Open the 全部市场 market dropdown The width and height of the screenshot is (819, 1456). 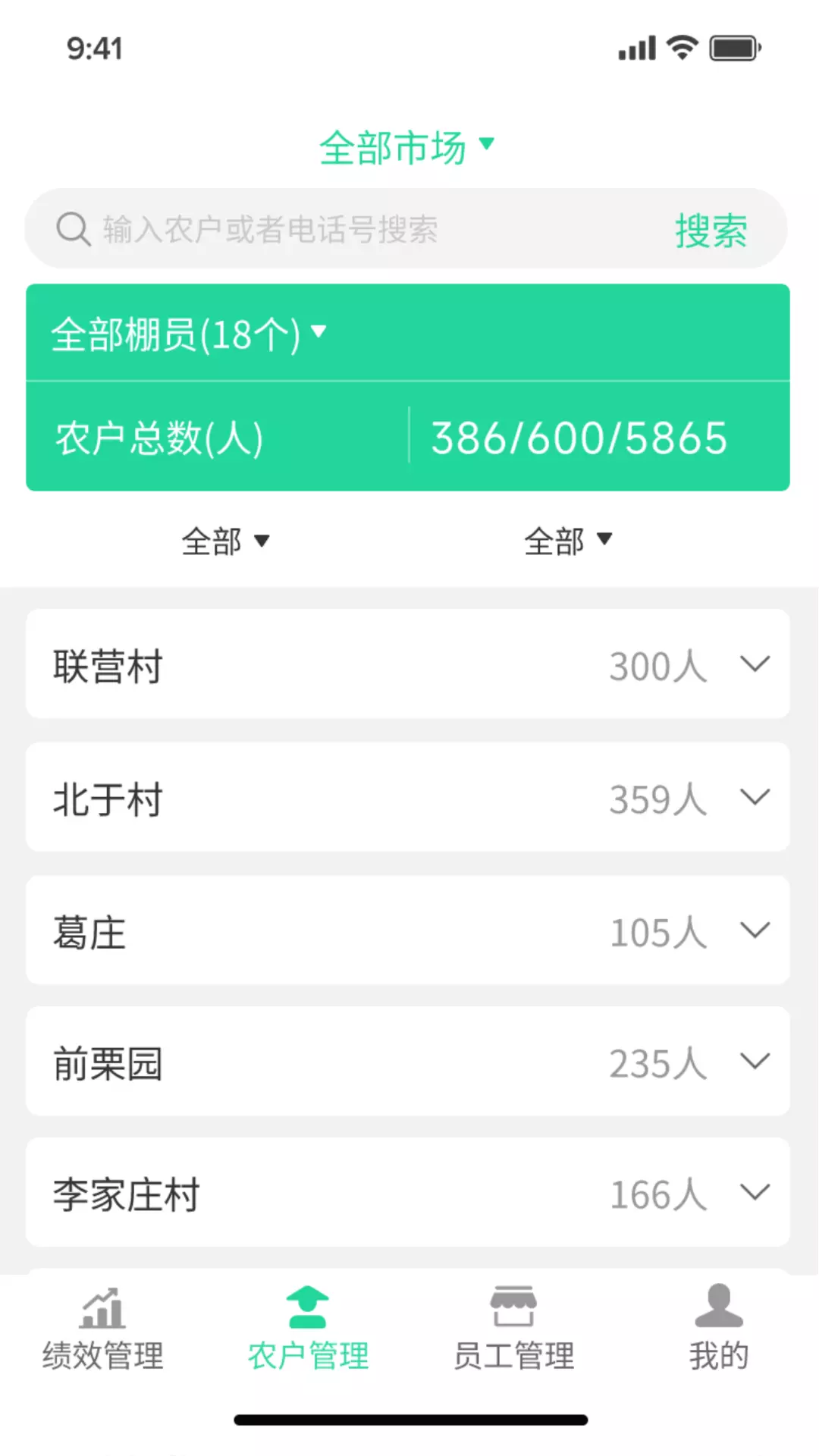(x=406, y=146)
